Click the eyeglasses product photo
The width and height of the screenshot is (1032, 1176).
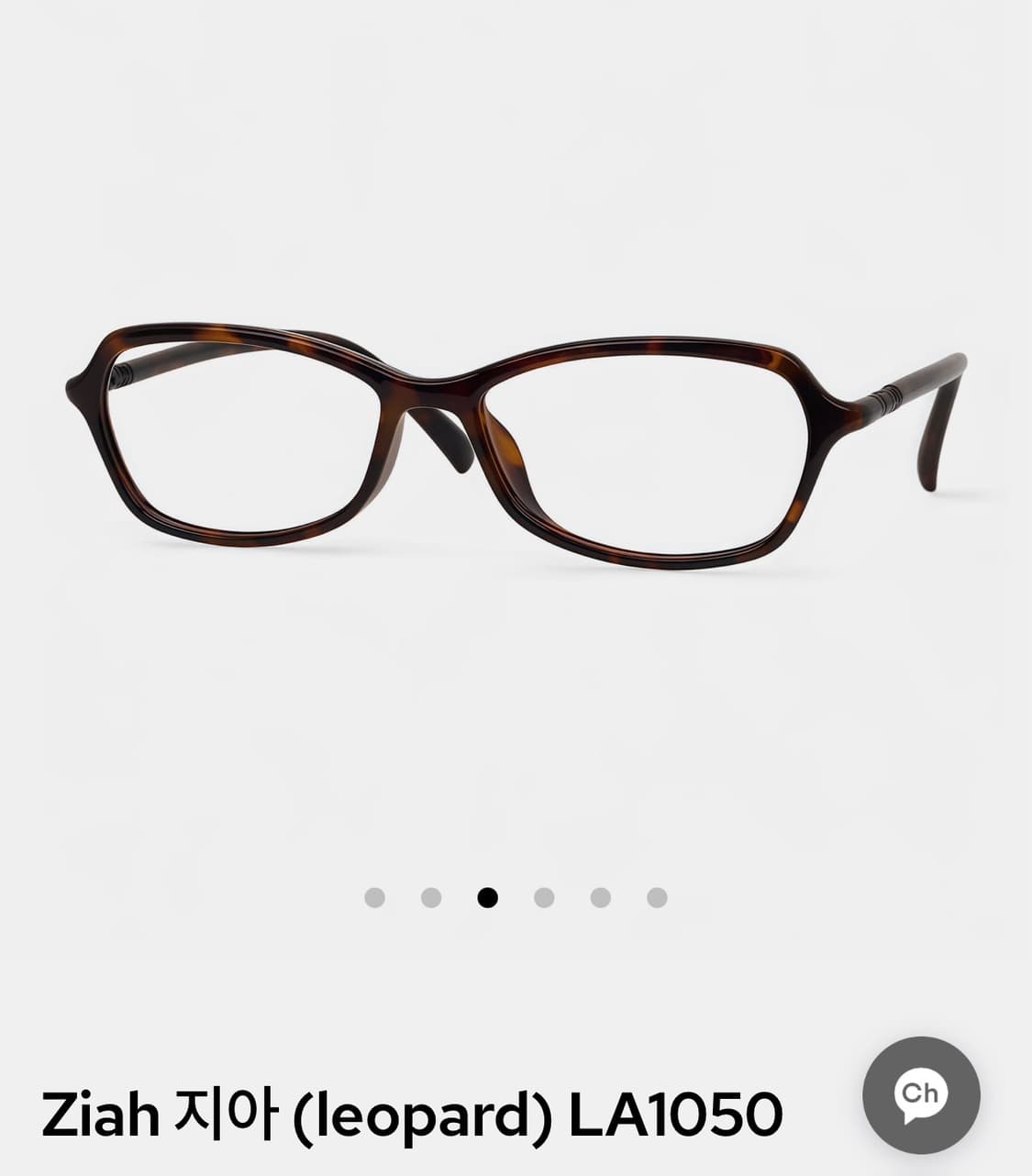514,440
